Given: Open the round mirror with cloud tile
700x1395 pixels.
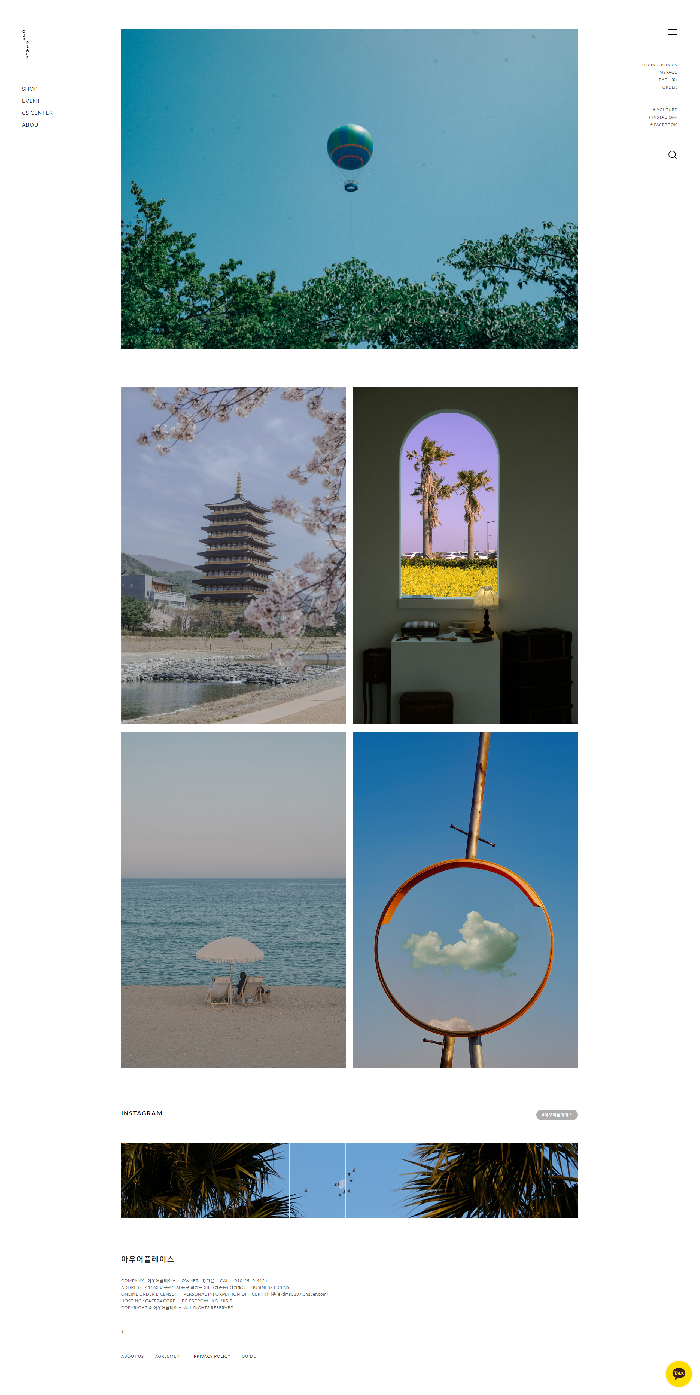Looking at the screenshot, I should click(465, 900).
